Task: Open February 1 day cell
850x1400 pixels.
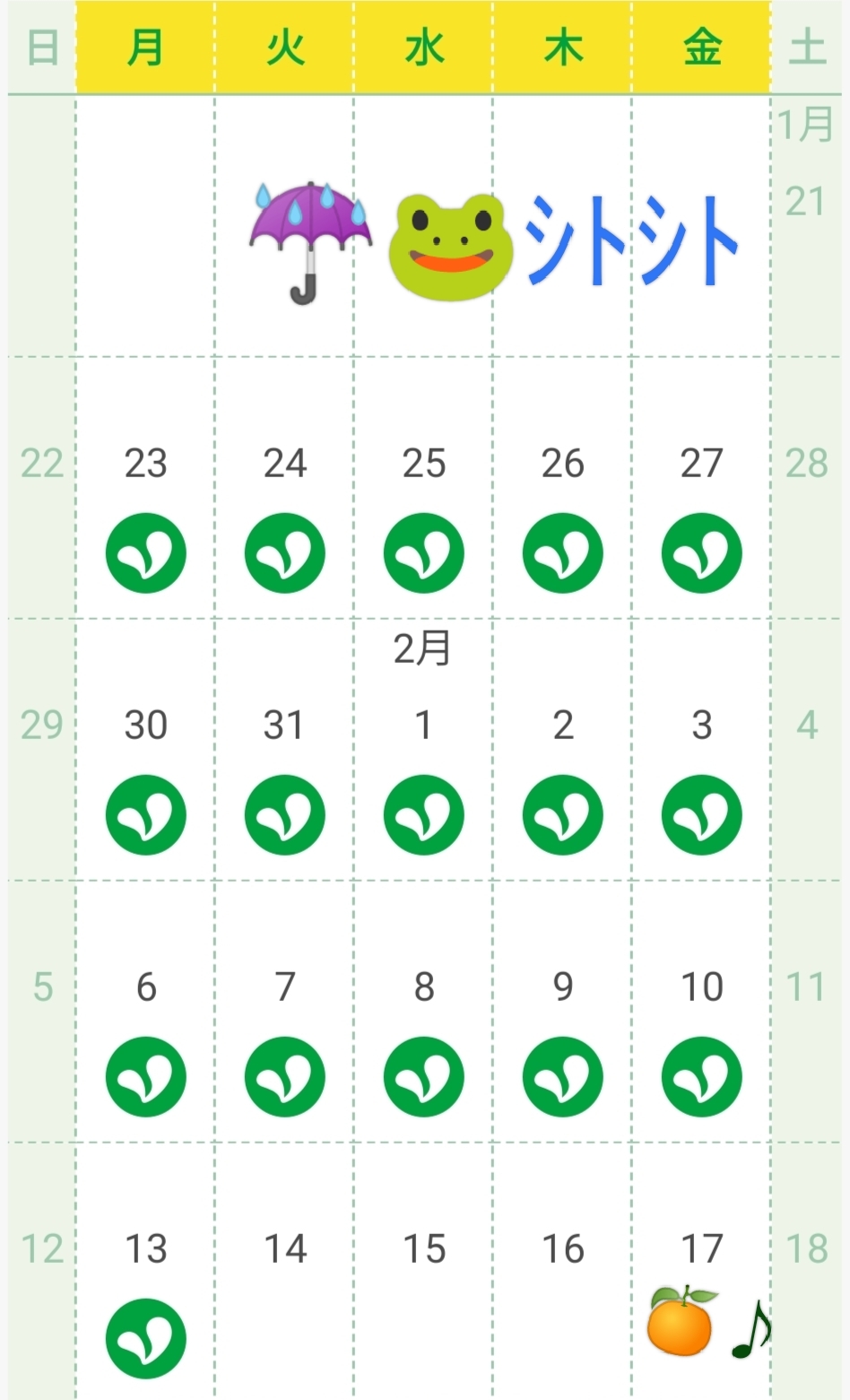Action: pyautogui.click(x=423, y=750)
